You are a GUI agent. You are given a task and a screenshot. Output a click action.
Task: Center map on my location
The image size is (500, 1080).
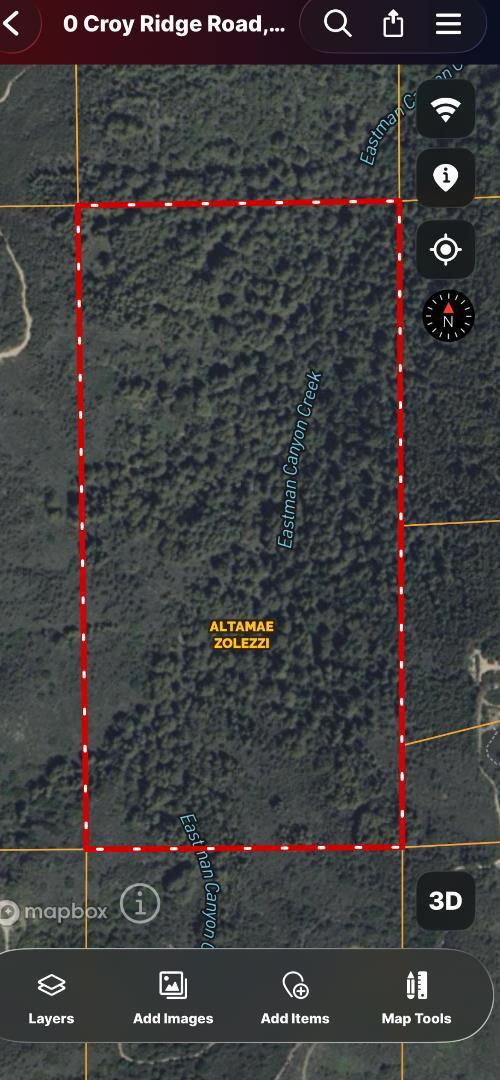(x=446, y=249)
